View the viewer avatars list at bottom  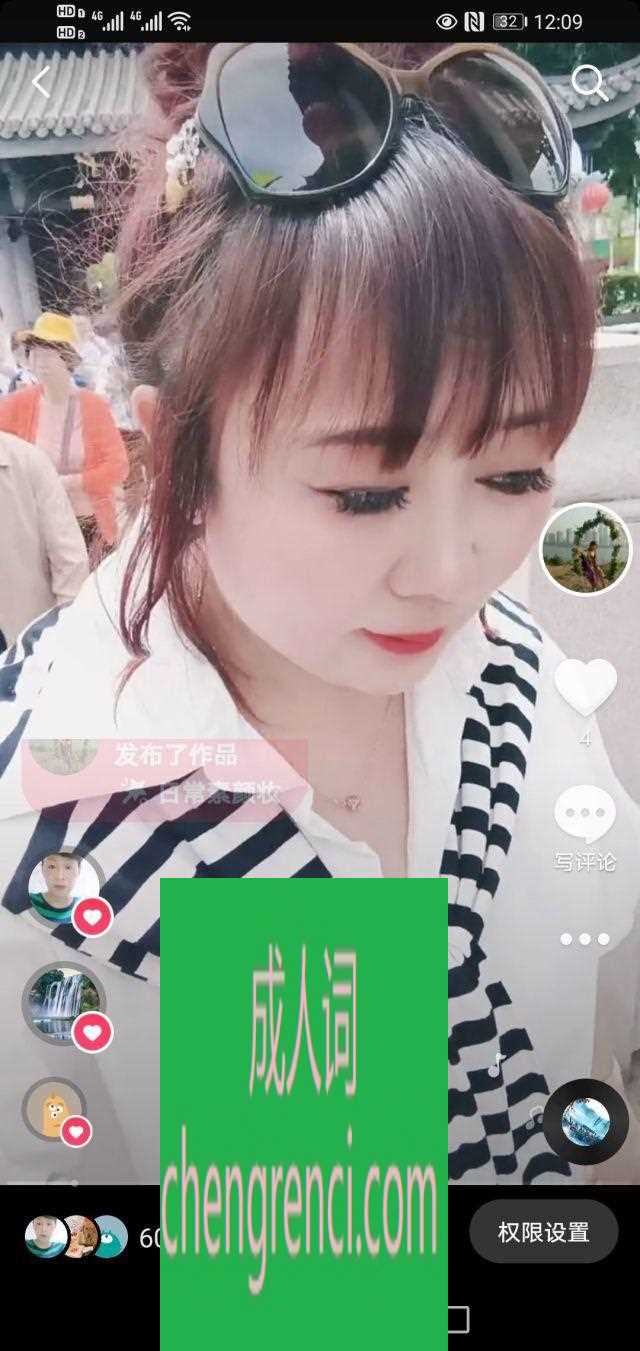(x=76, y=1237)
